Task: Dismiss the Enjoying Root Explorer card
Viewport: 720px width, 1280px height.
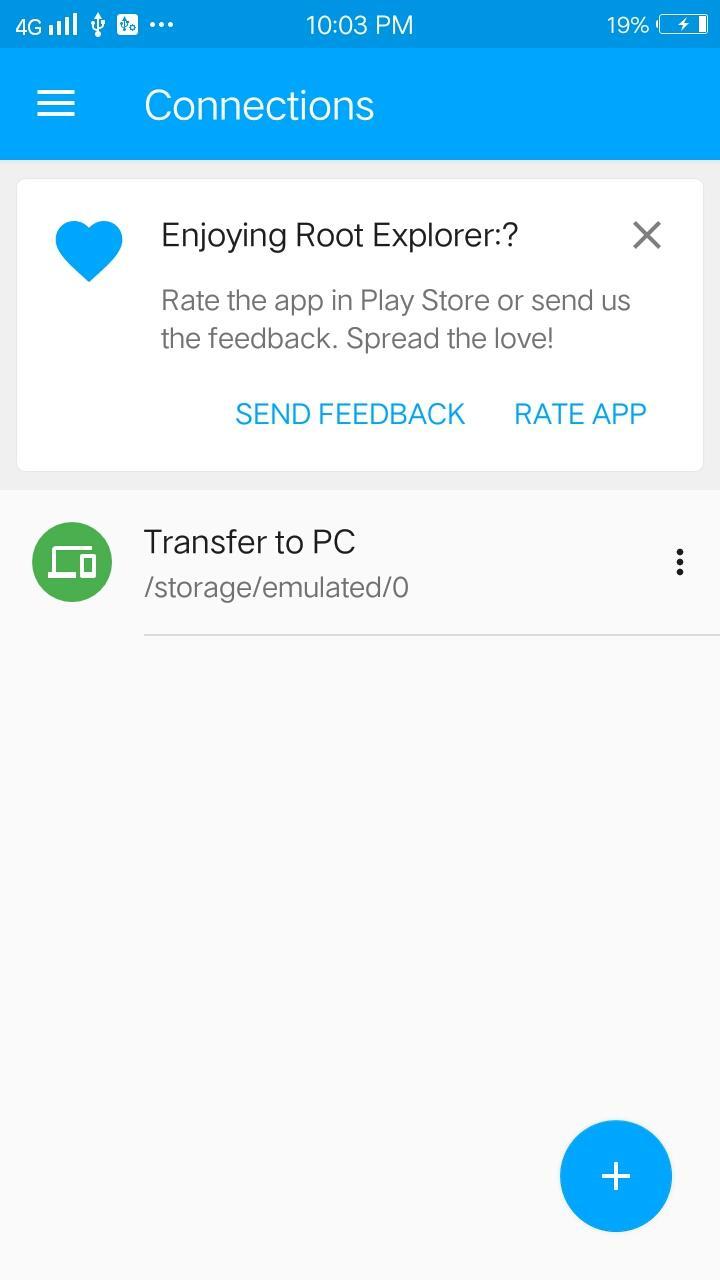Action: [647, 235]
